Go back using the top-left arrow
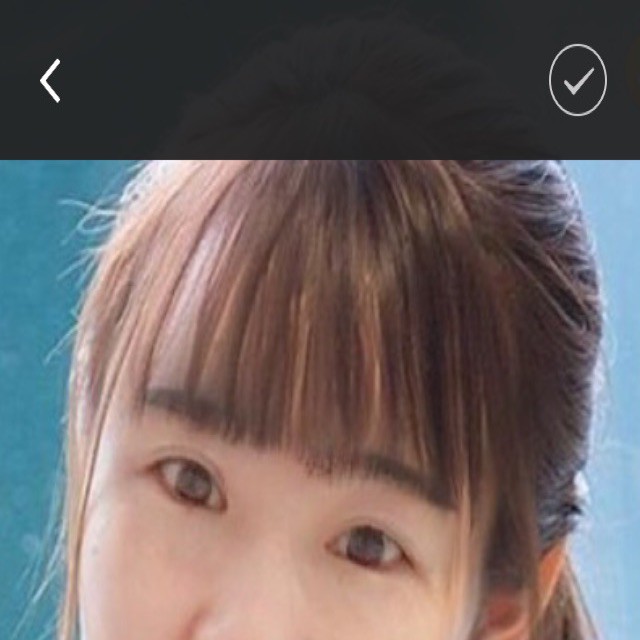 51,80
